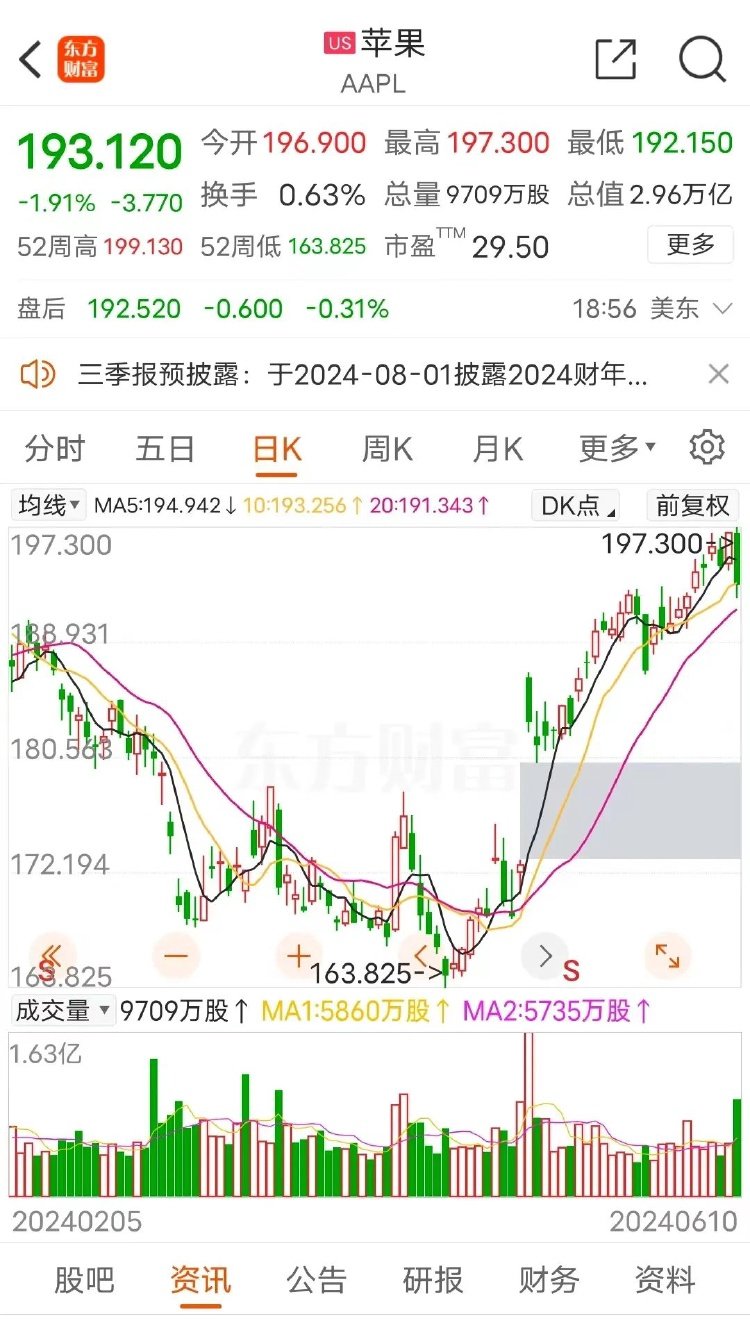Open the 三季报预披露 announcement

(x=362, y=375)
